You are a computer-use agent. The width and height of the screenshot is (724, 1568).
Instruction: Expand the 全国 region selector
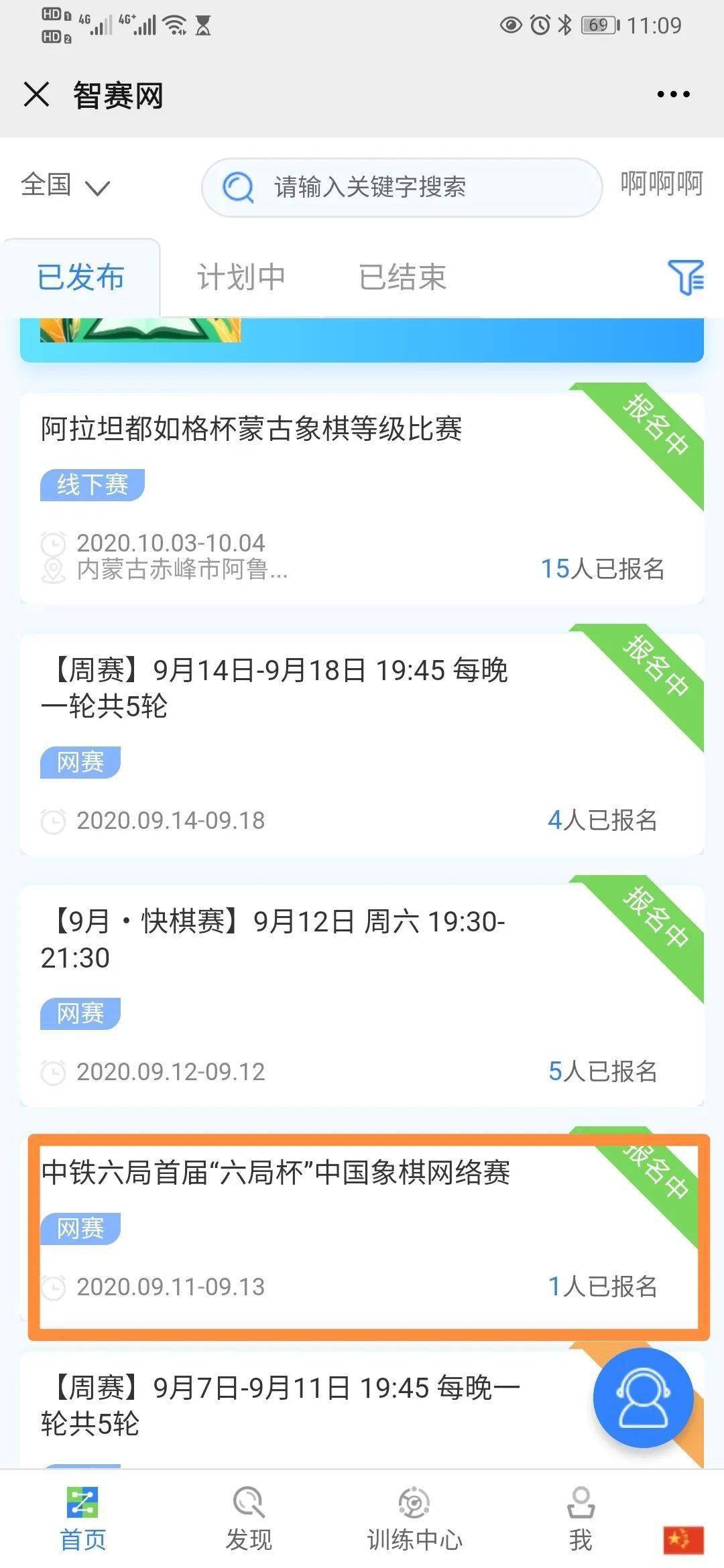click(x=64, y=188)
